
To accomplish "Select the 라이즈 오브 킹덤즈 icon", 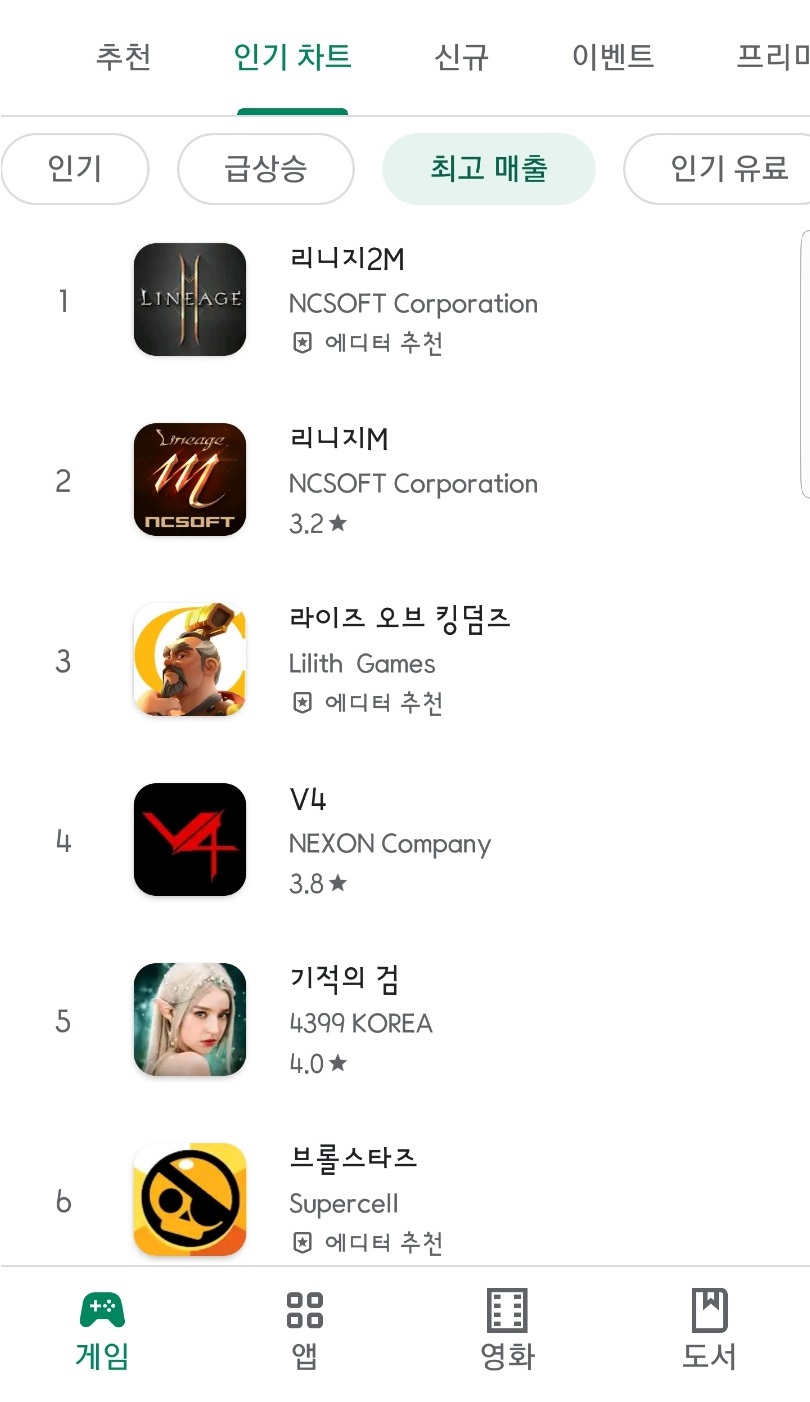I will click(189, 659).
